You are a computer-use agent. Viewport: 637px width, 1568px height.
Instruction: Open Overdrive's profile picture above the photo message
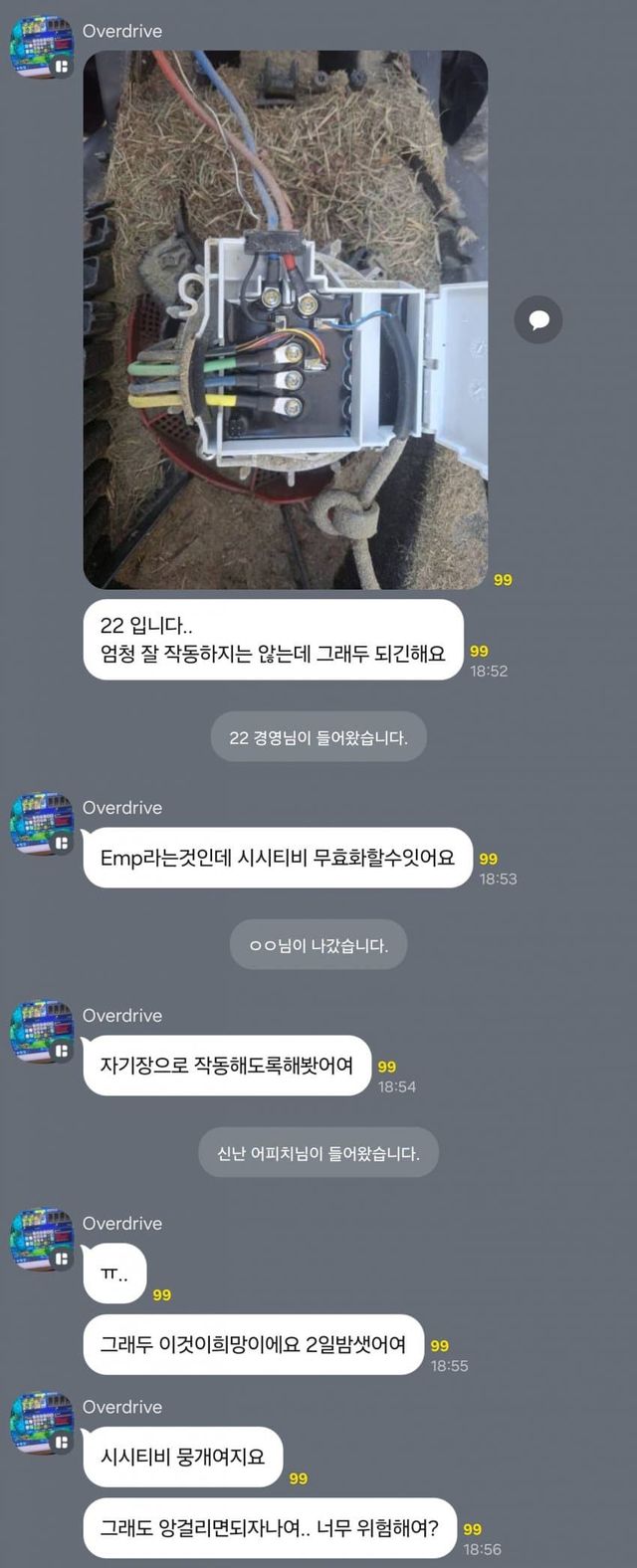click(x=42, y=46)
